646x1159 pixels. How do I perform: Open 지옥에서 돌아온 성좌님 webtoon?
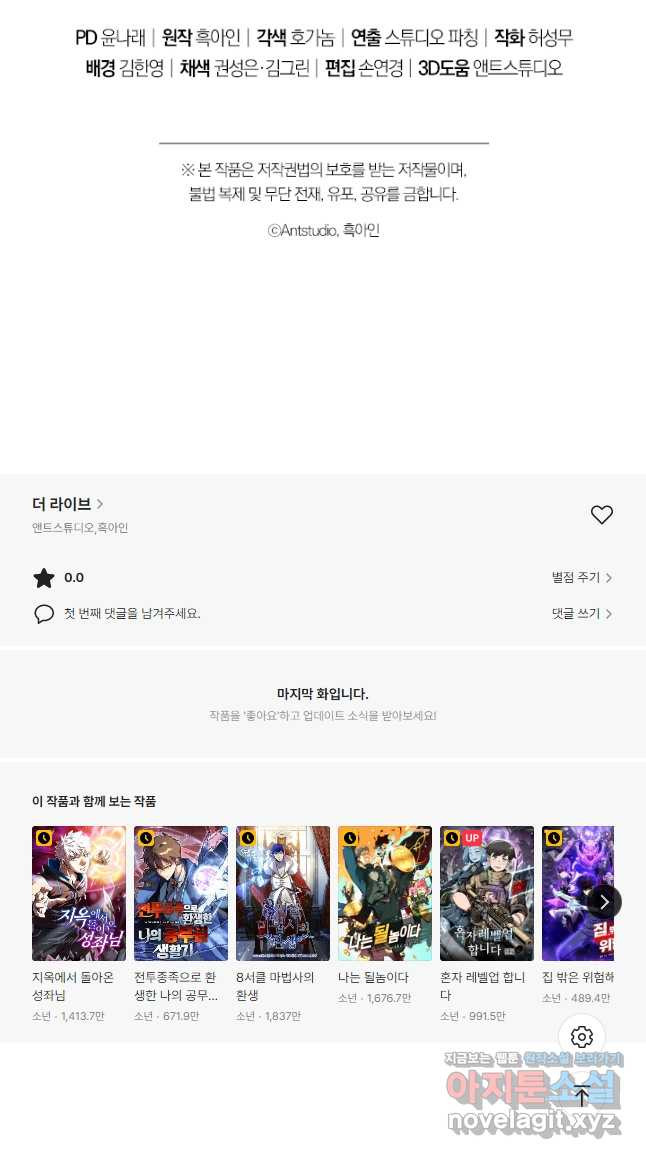click(x=79, y=893)
